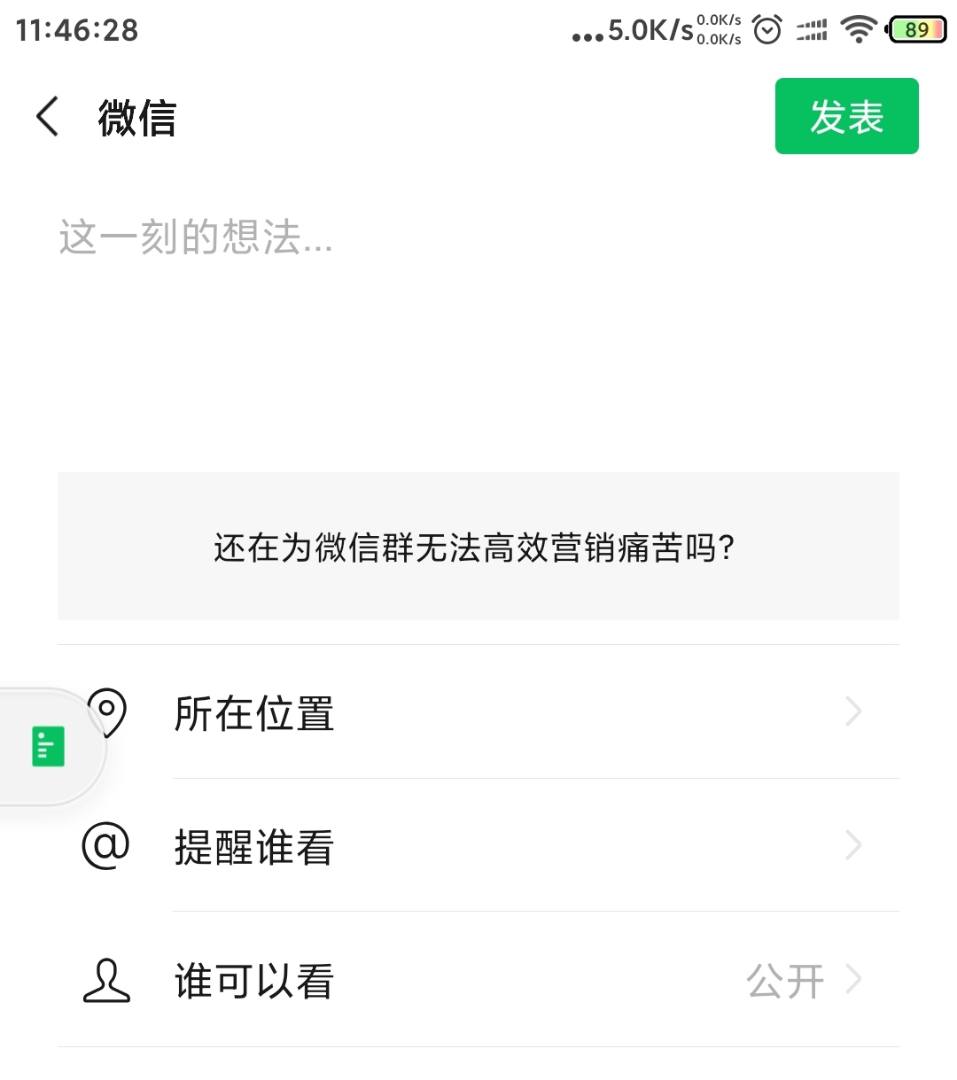
Task: Open the floating green document bubble
Action: (x=48, y=747)
